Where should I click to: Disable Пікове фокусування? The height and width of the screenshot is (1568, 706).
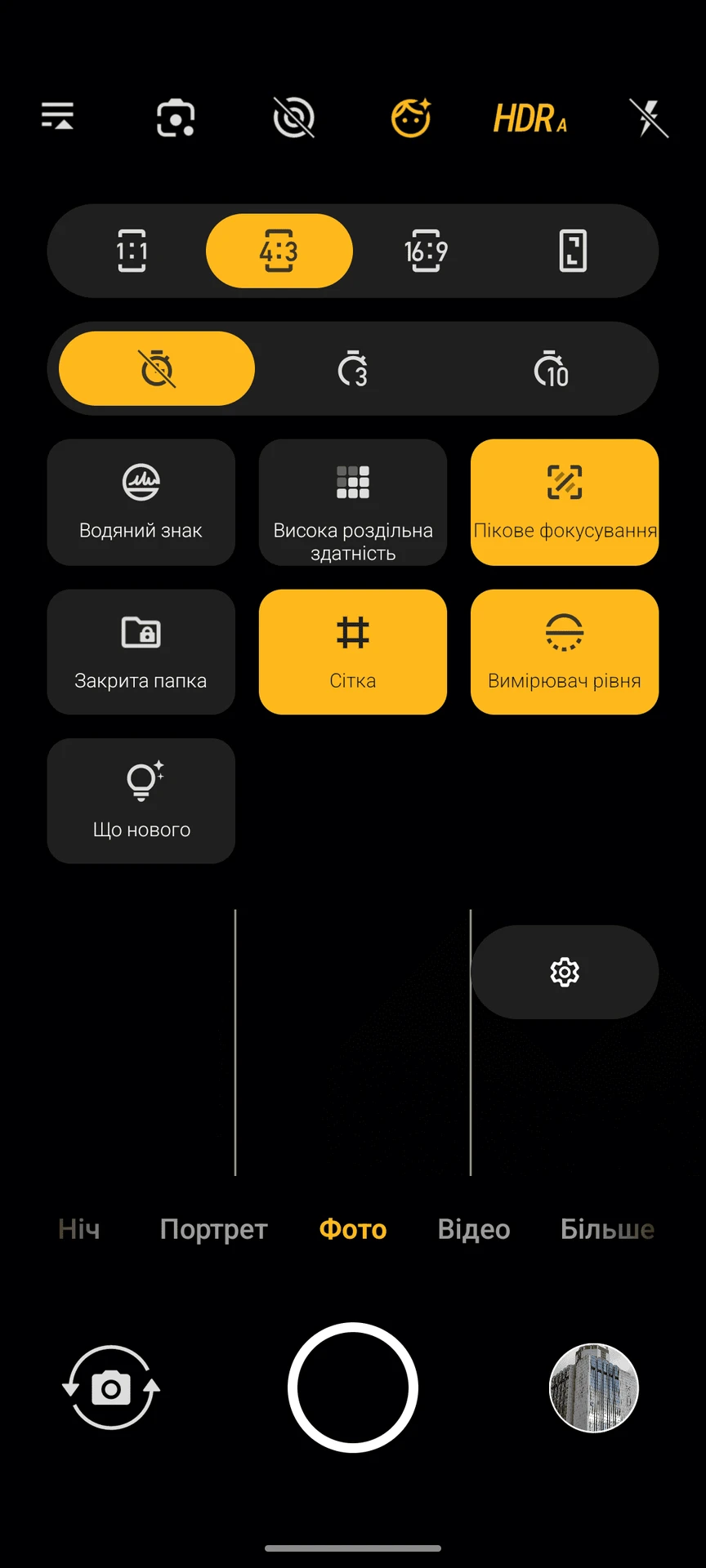pyautogui.click(x=565, y=502)
